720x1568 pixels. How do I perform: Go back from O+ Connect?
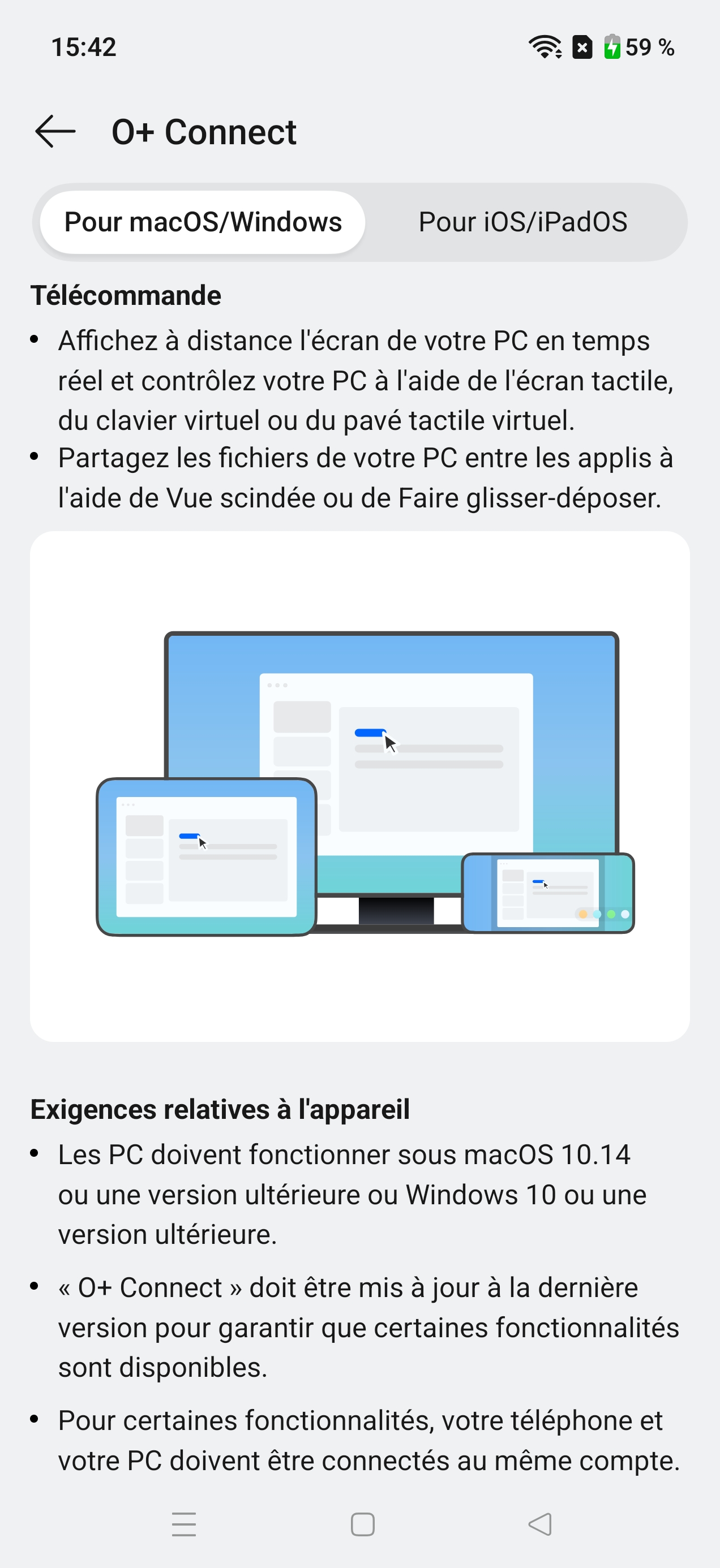55,131
